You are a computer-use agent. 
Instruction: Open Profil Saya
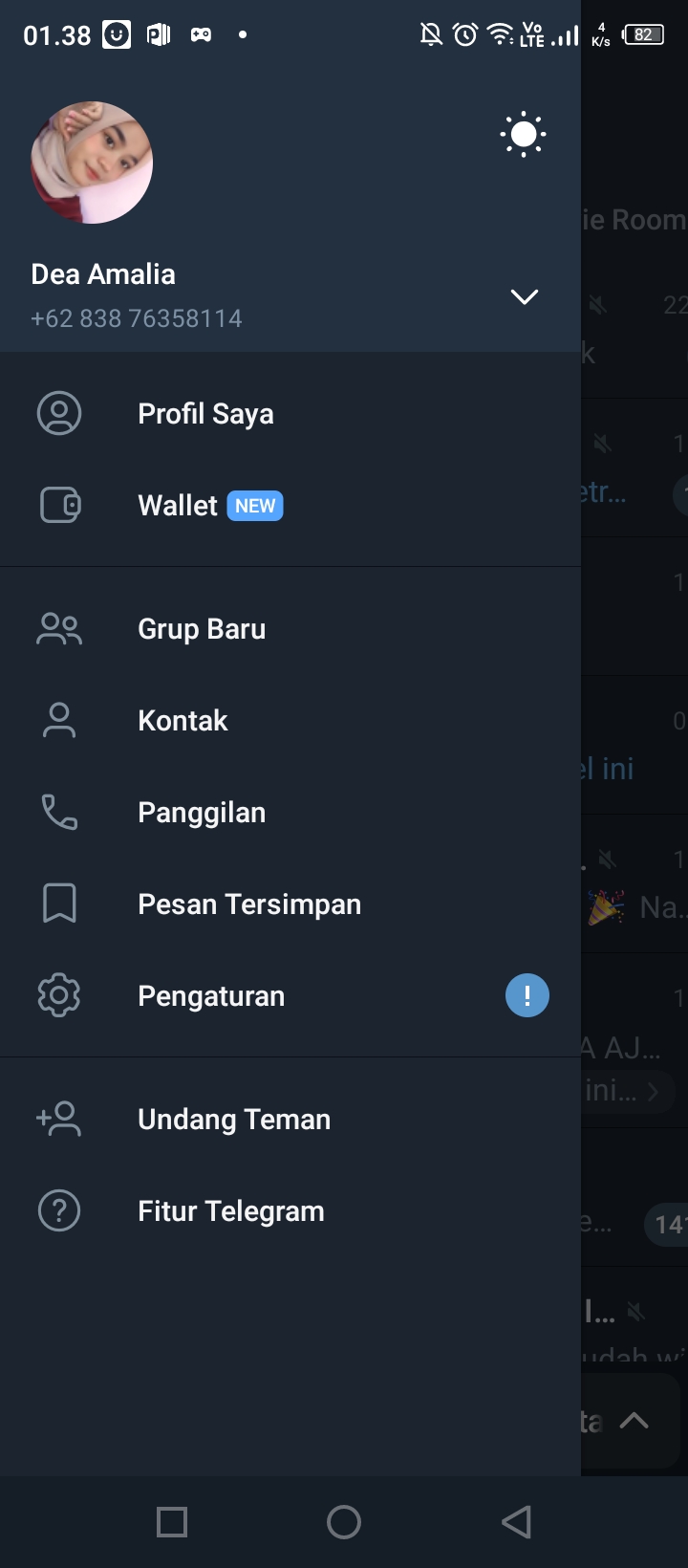[x=205, y=414]
